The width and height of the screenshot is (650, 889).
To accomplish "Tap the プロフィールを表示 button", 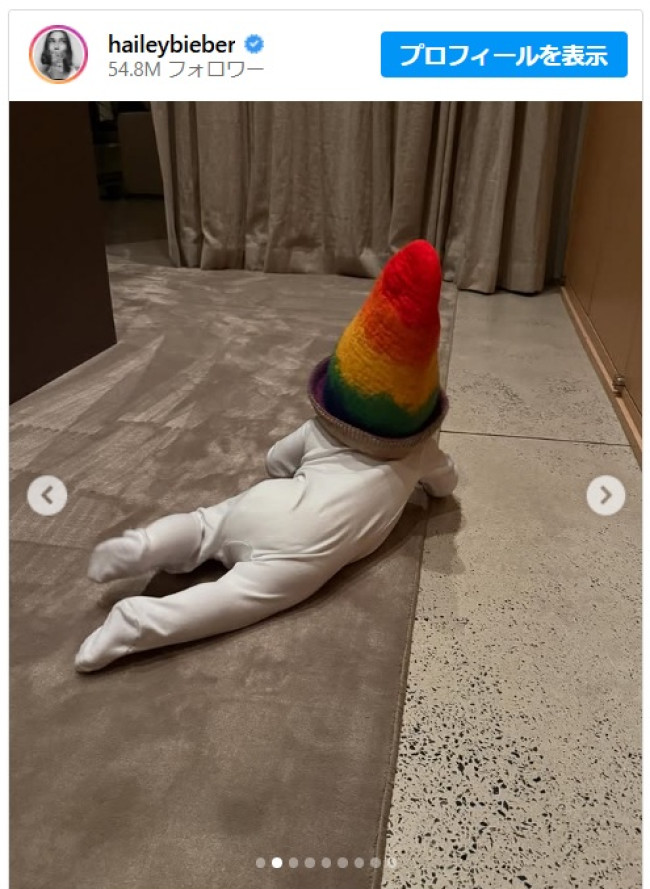I will click(503, 55).
